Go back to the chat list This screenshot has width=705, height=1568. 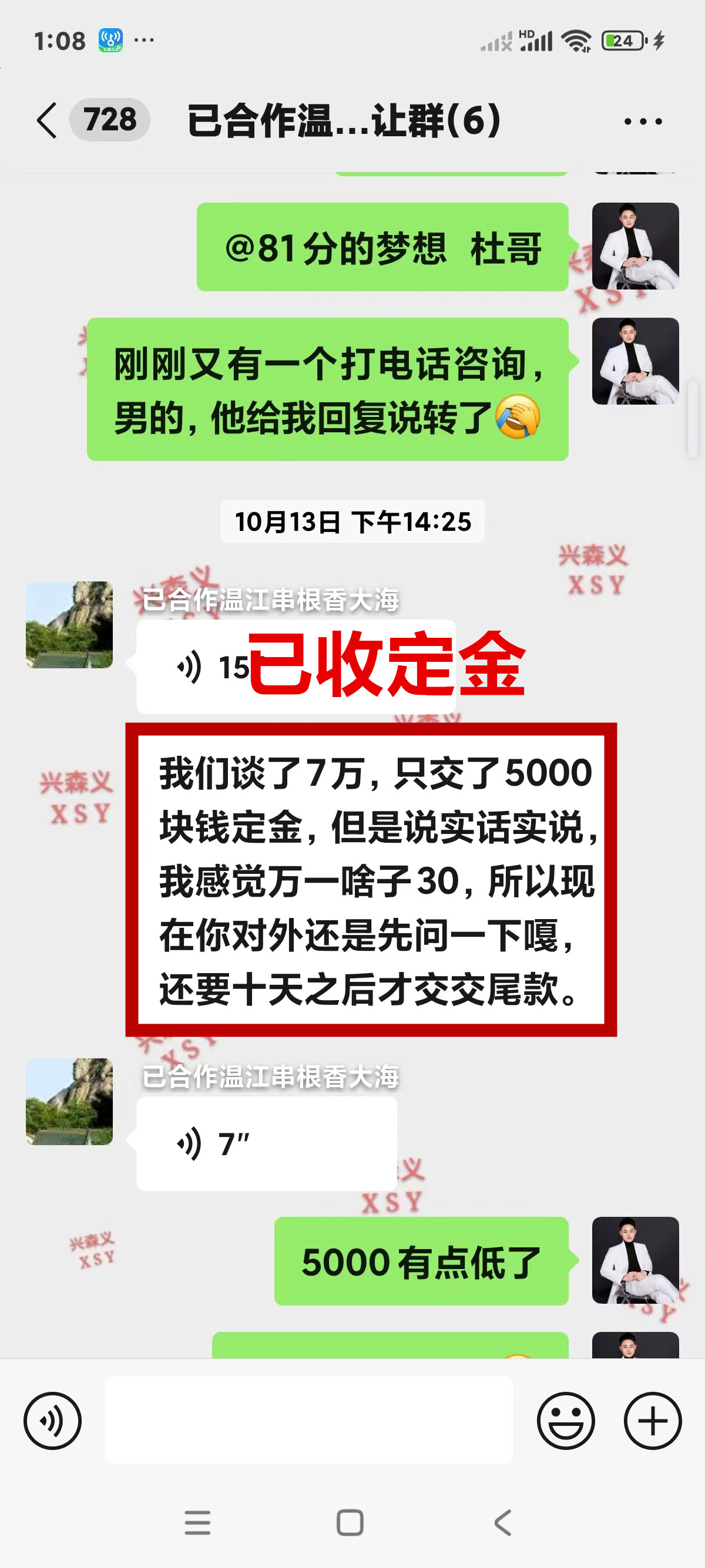pos(48,120)
